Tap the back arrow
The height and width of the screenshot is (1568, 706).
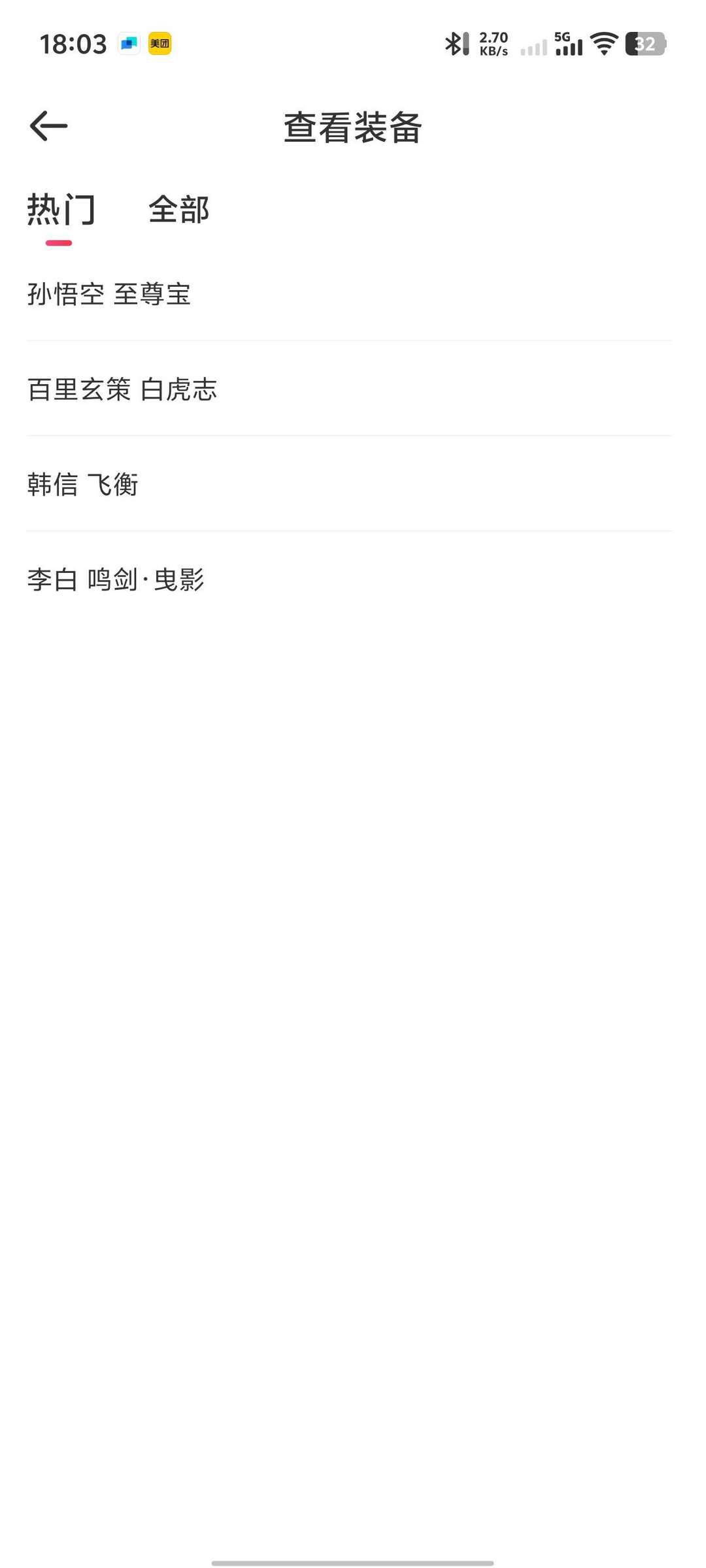47,125
